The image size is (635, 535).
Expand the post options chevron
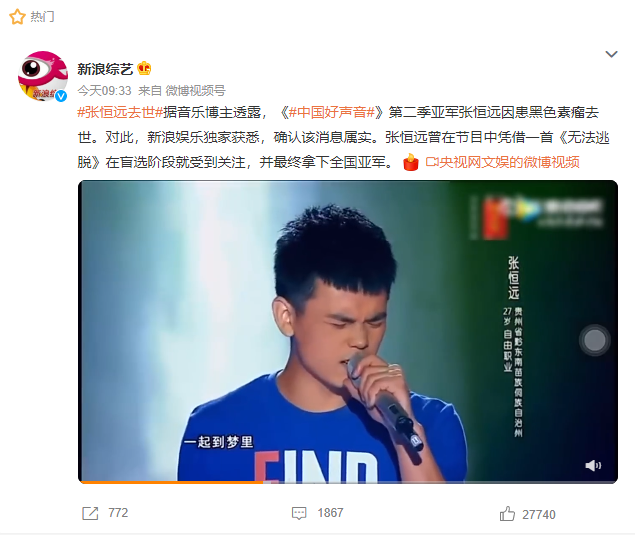[610, 54]
